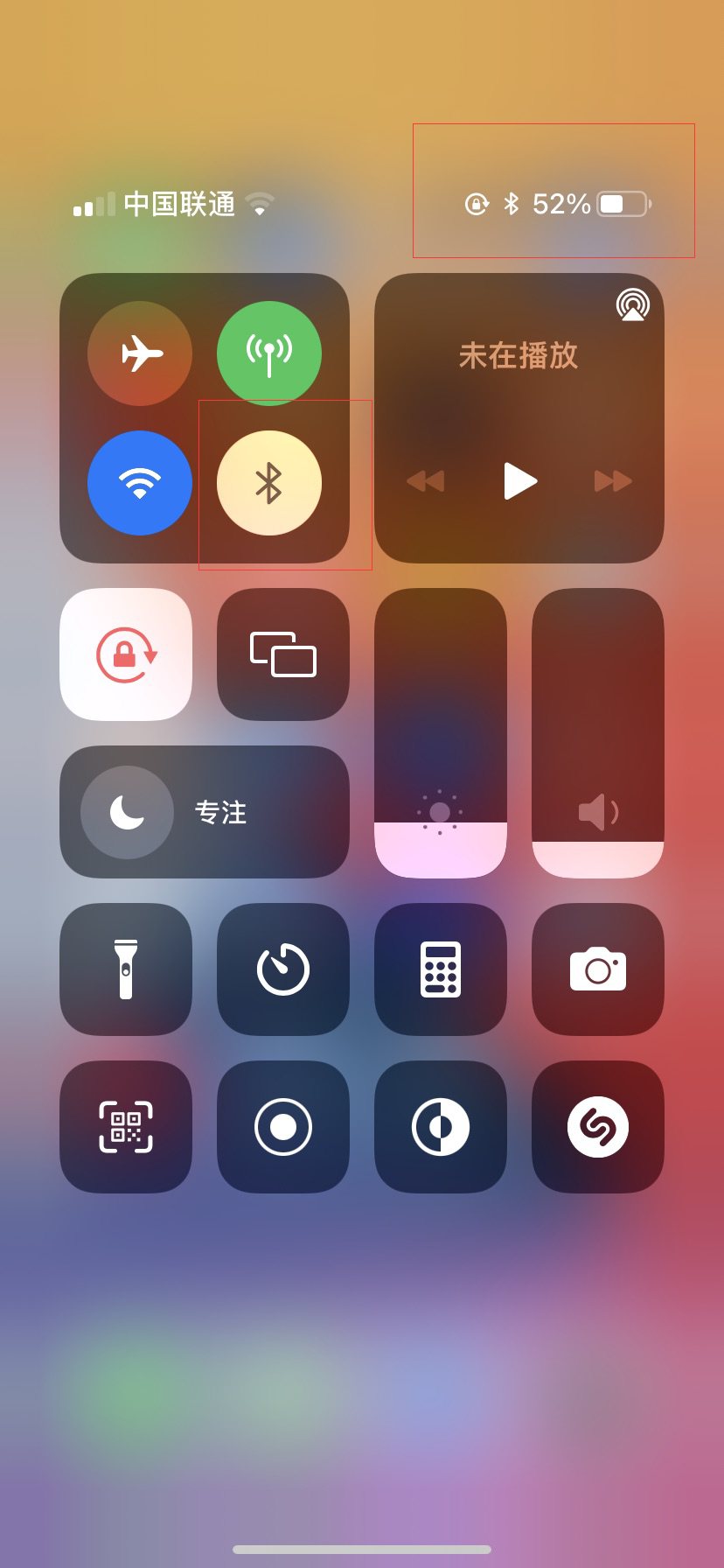The image size is (724, 1568).
Task: Toggle cellular data off
Action: click(x=269, y=353)
